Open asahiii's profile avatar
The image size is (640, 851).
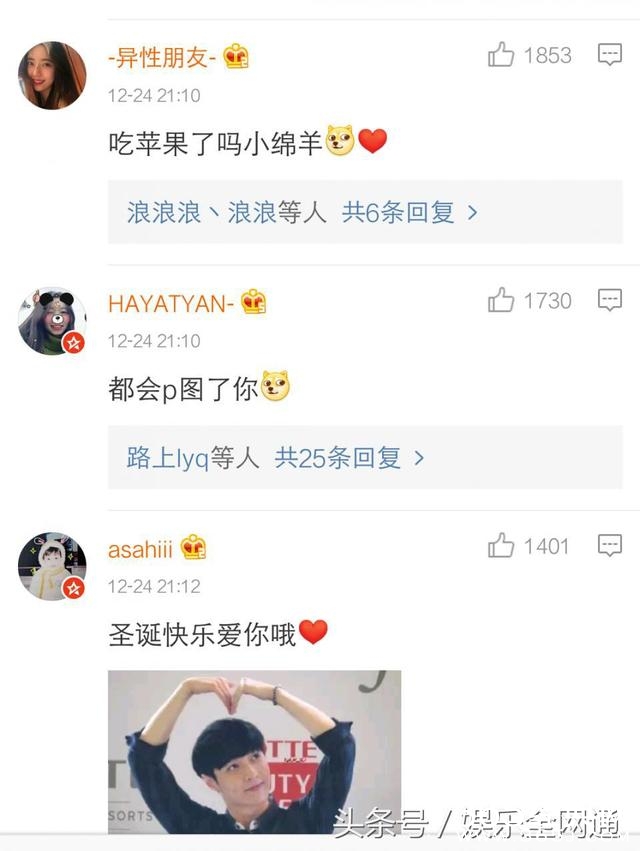[52, 566]
